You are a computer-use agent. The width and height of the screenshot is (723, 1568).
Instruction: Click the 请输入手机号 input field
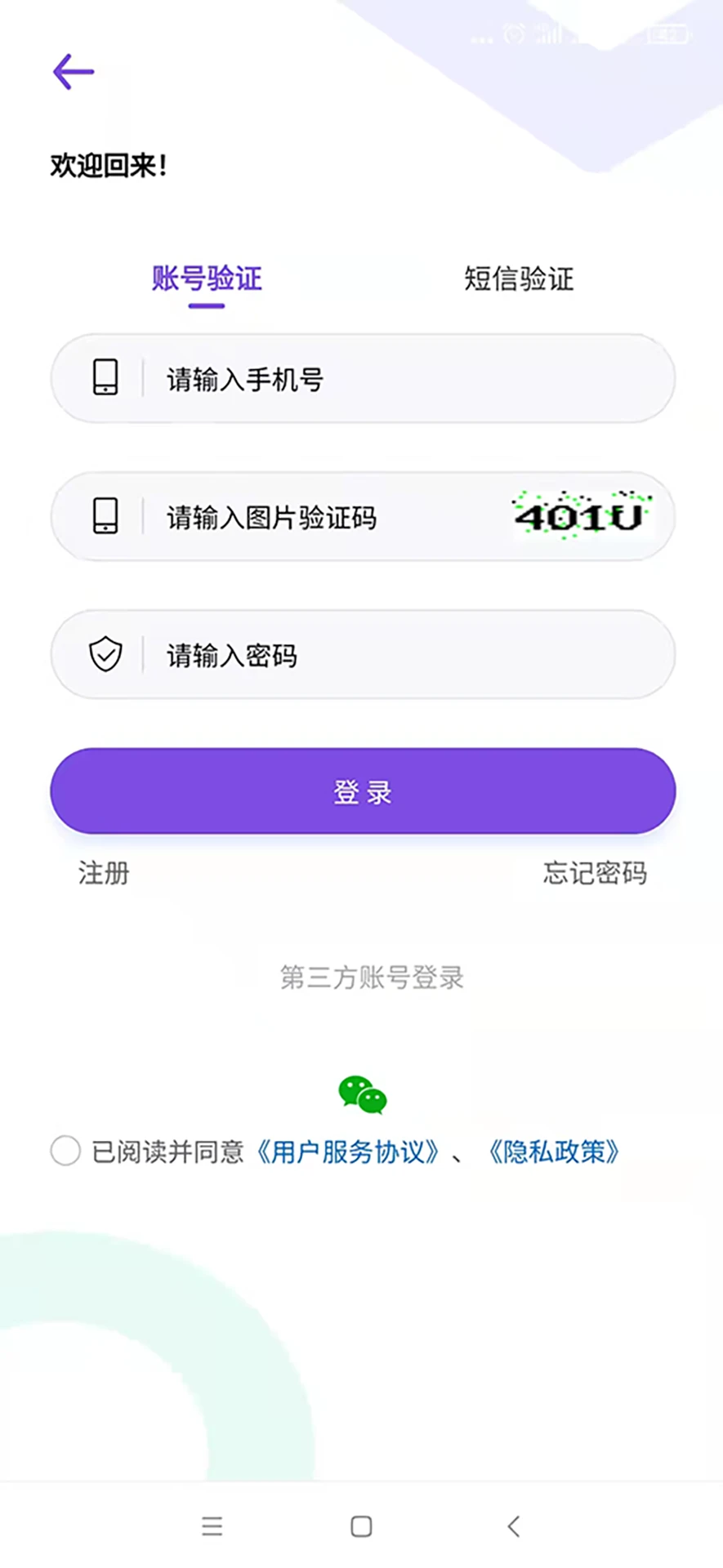[x=327, y=378]
